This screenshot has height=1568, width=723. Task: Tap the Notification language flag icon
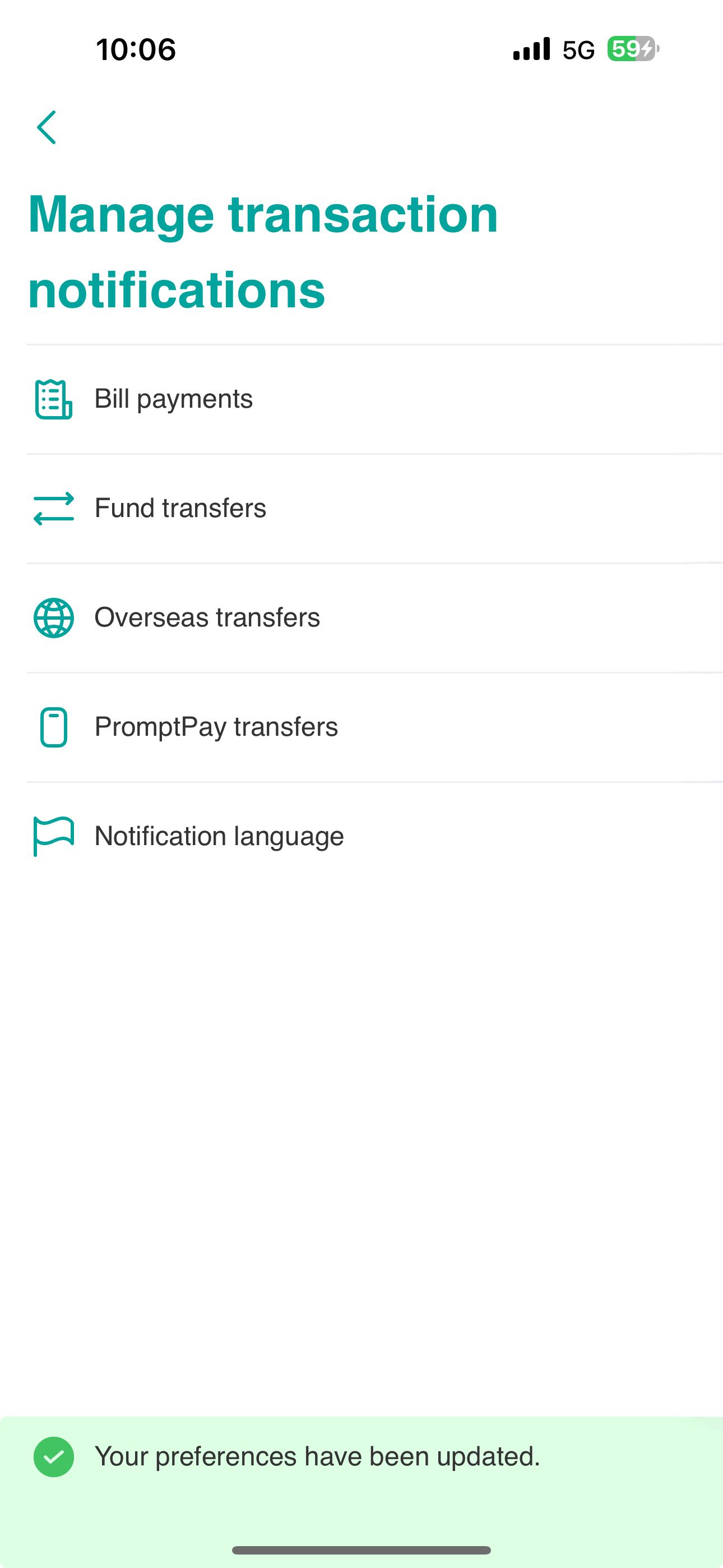click(54, 836)
